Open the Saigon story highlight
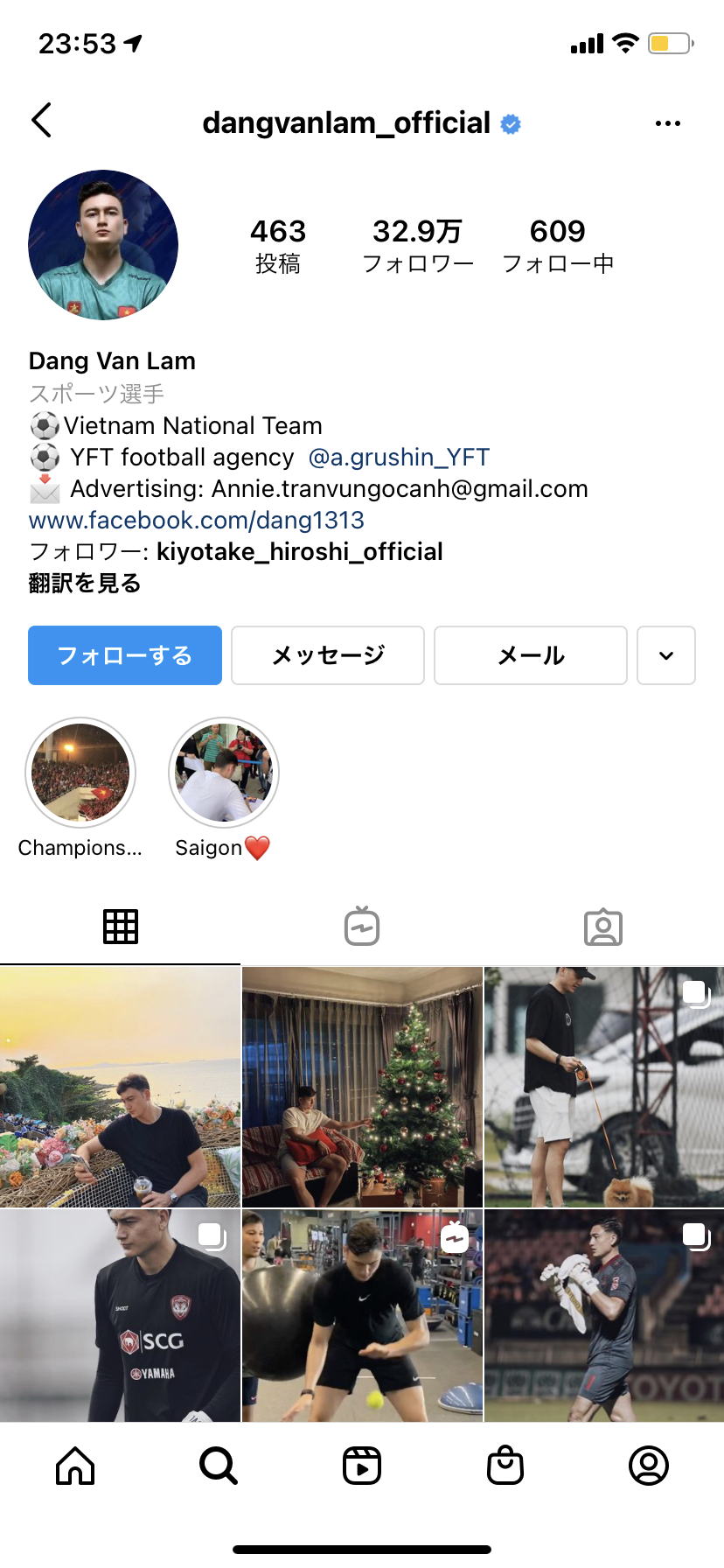This screenshot has width=724, height=1568. point(224,773)
